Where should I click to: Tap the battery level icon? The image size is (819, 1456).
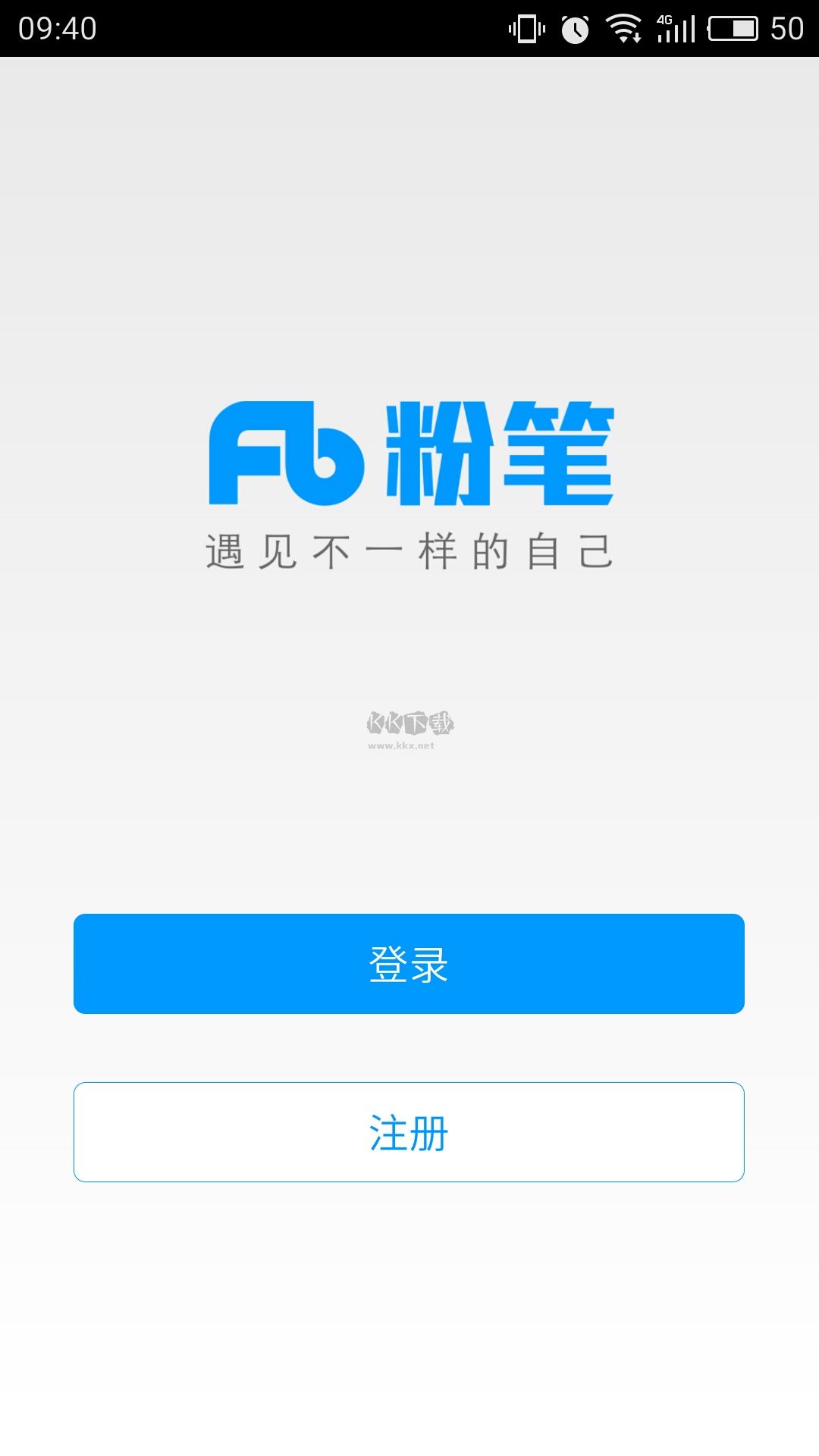(x=733, y=28)
